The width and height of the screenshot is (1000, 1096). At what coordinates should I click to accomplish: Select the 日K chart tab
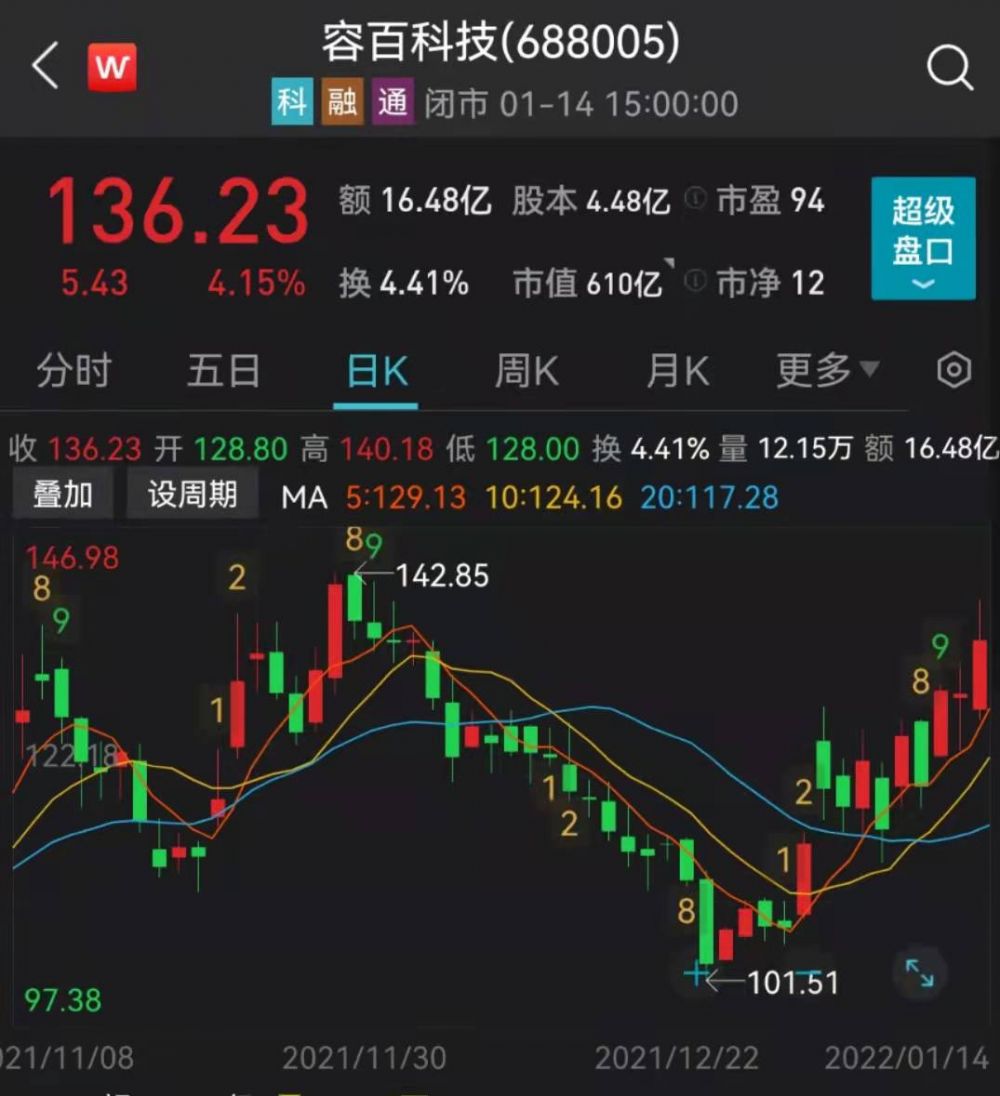point(376,371)
